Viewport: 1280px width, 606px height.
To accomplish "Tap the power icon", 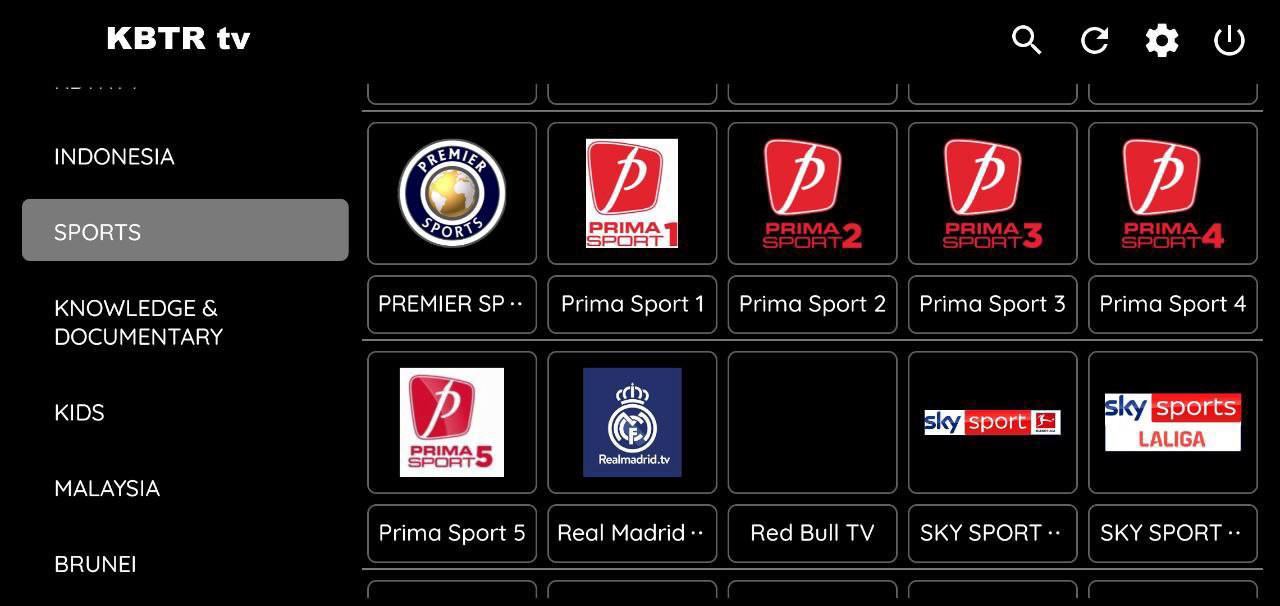I will click(1229, 40).
